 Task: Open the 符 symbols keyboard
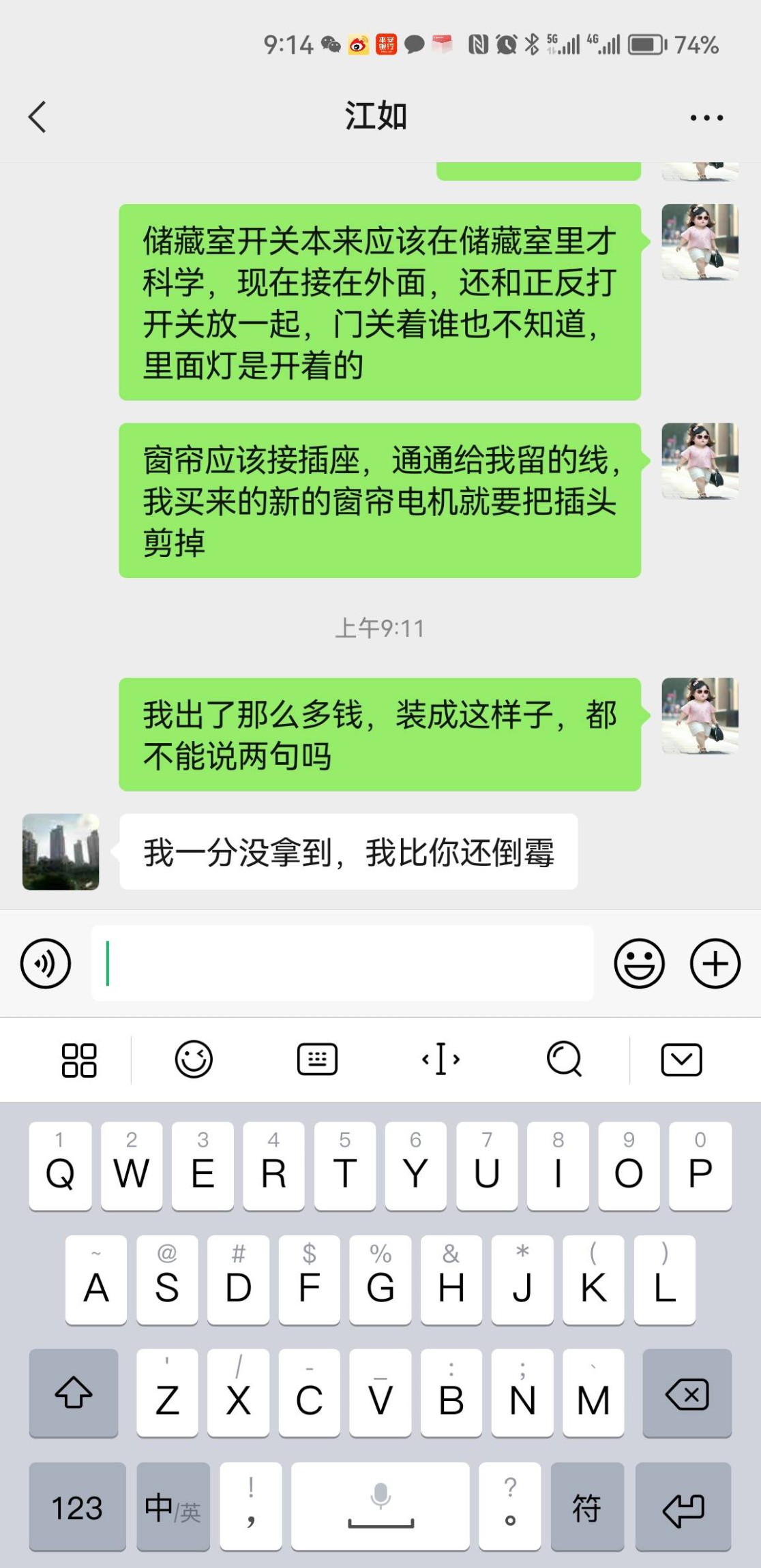[x=586, y=1507]
